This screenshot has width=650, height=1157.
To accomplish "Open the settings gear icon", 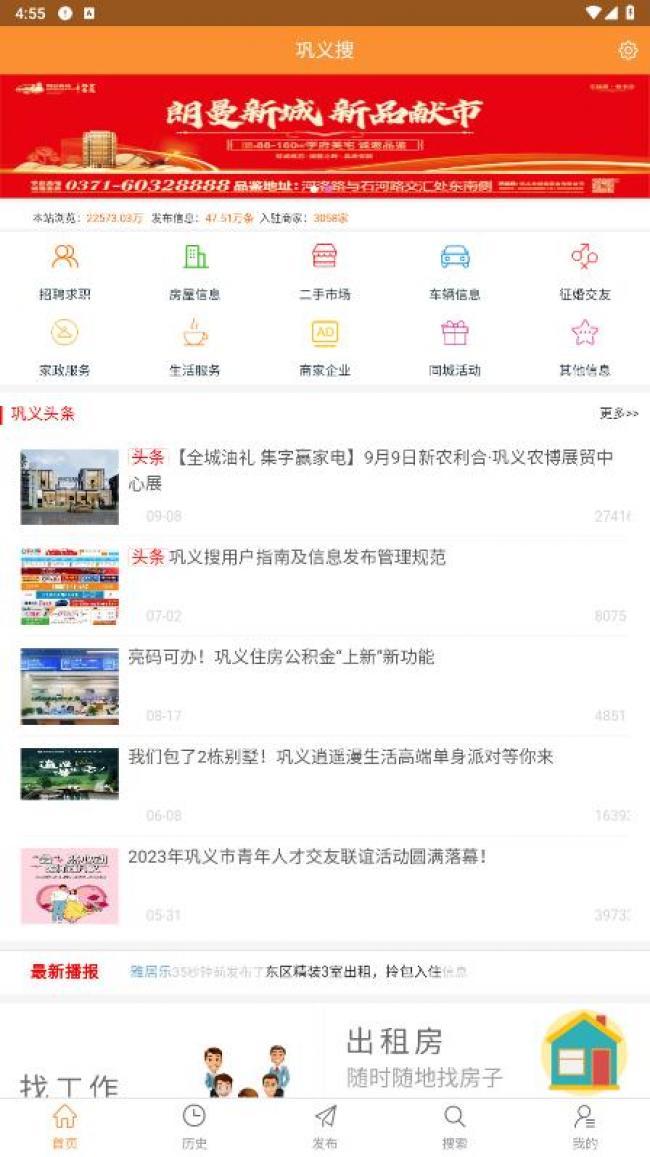I will click(628, 50).
